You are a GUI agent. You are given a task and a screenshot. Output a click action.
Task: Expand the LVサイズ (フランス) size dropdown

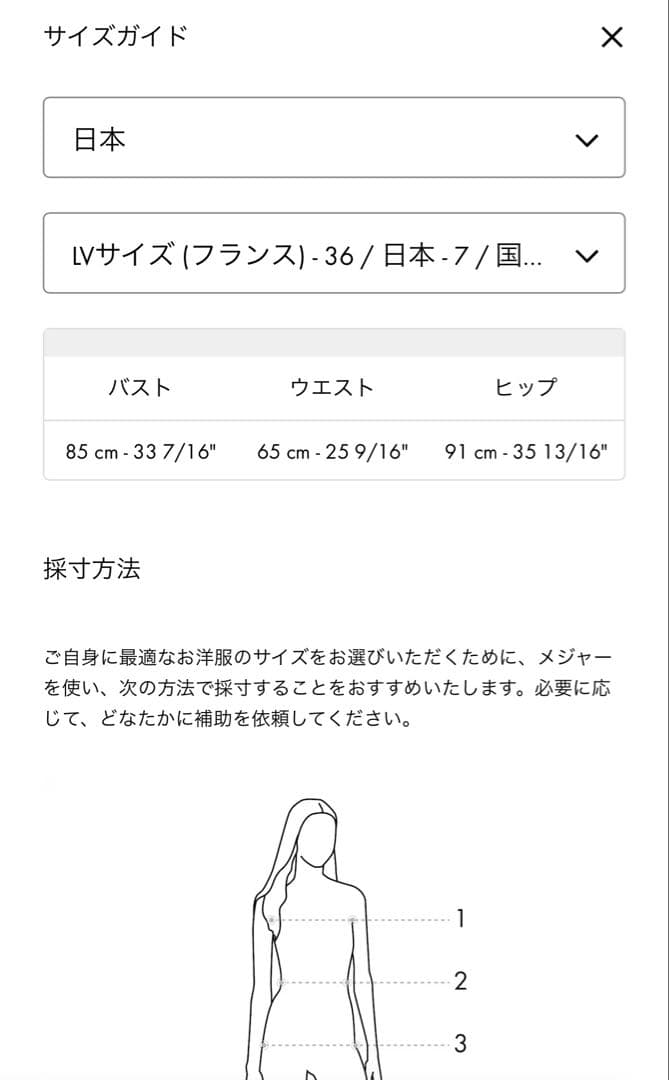[x=334, y=254]
